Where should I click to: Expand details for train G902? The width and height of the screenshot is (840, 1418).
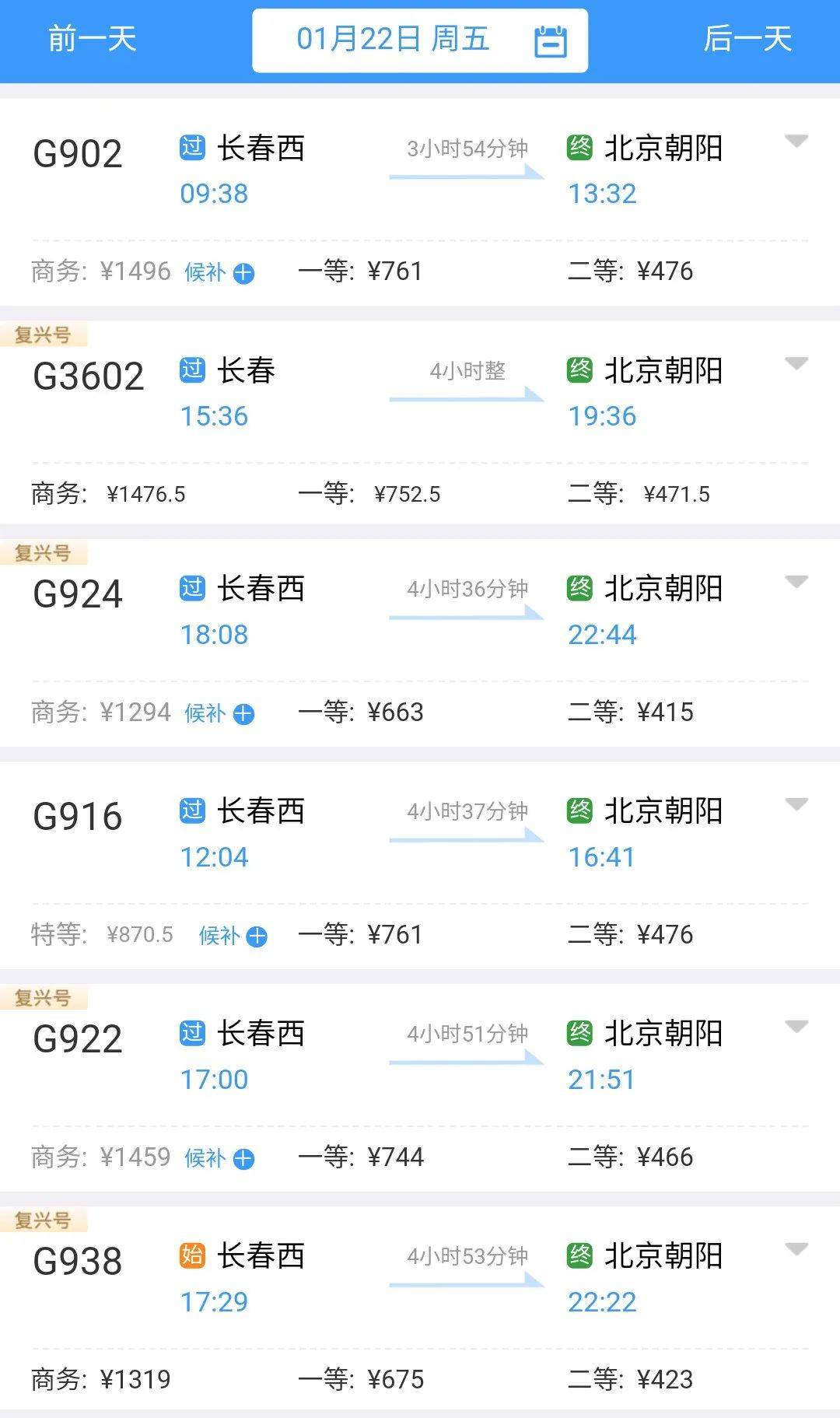click(796, 142)
